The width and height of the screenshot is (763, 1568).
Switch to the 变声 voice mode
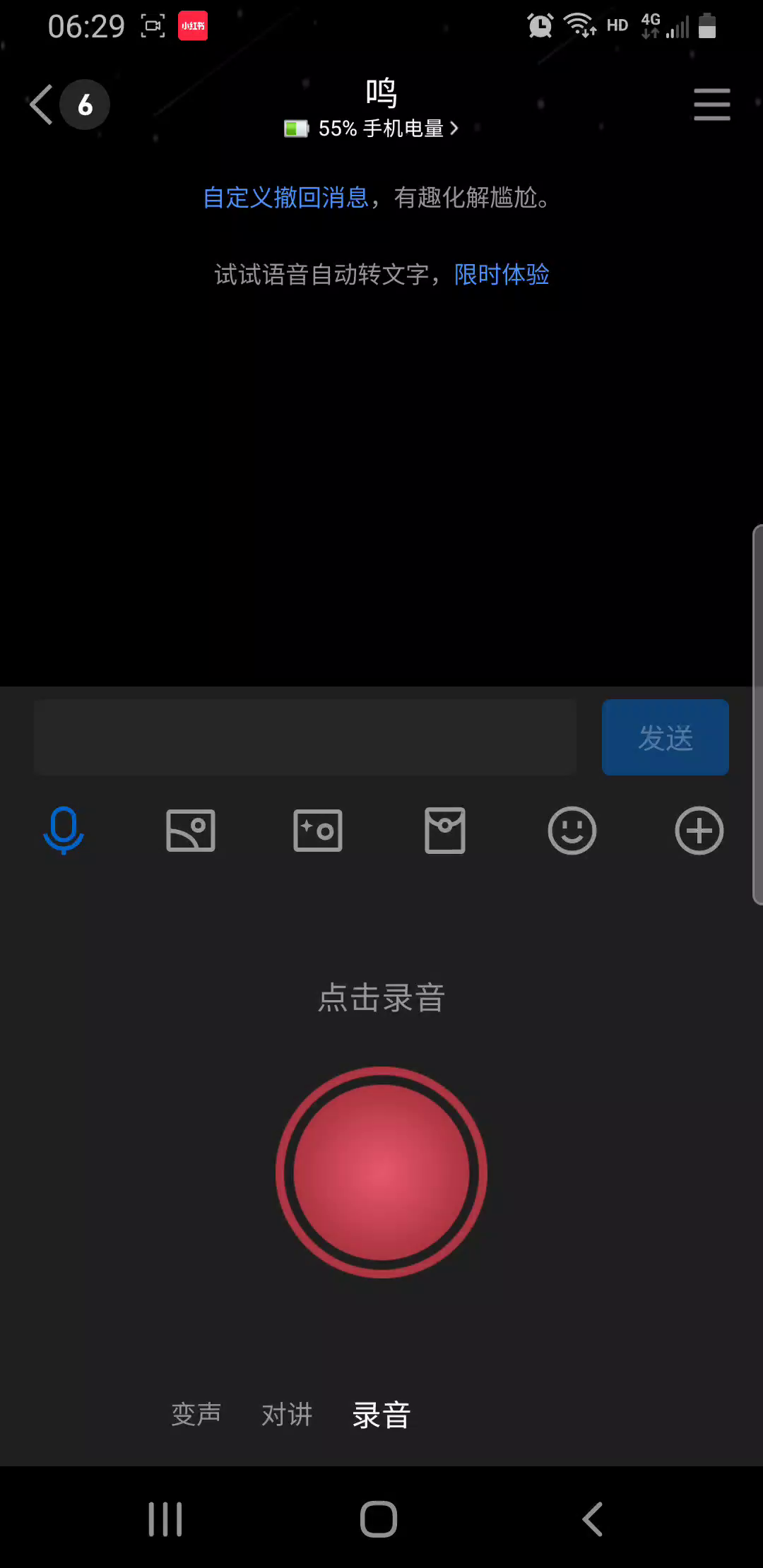[x=196, y=1414]
